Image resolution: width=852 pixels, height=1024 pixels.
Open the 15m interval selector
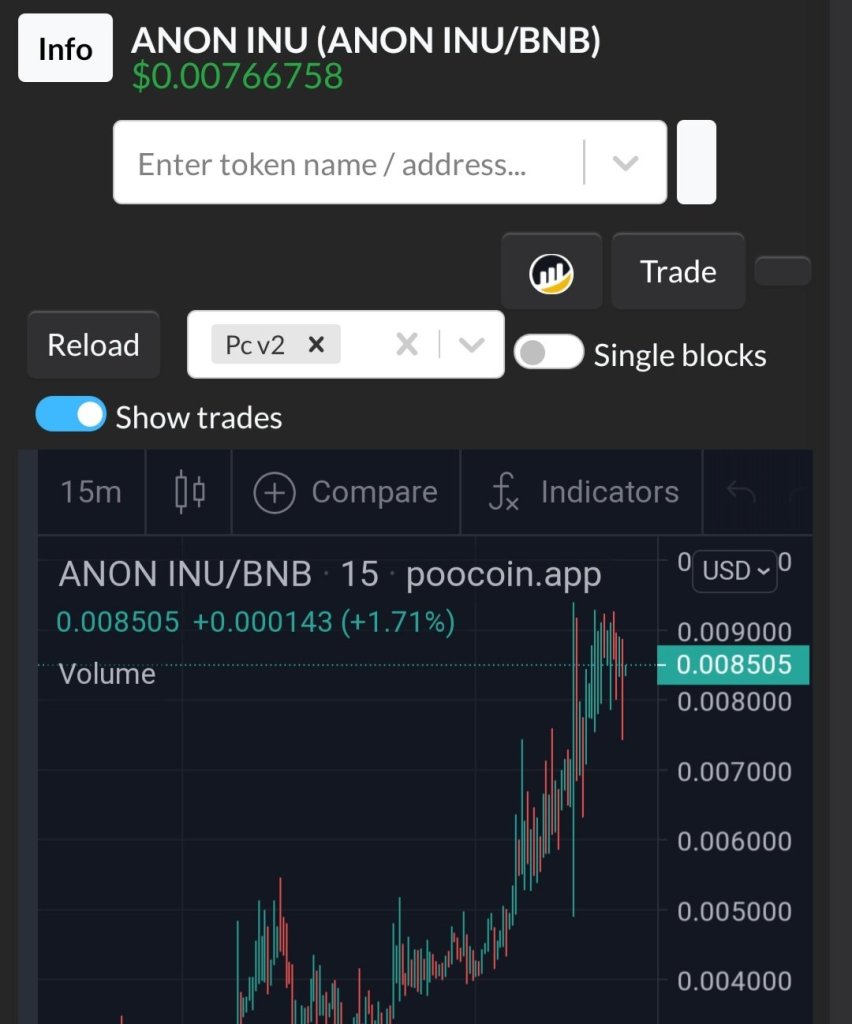[89, 492]
